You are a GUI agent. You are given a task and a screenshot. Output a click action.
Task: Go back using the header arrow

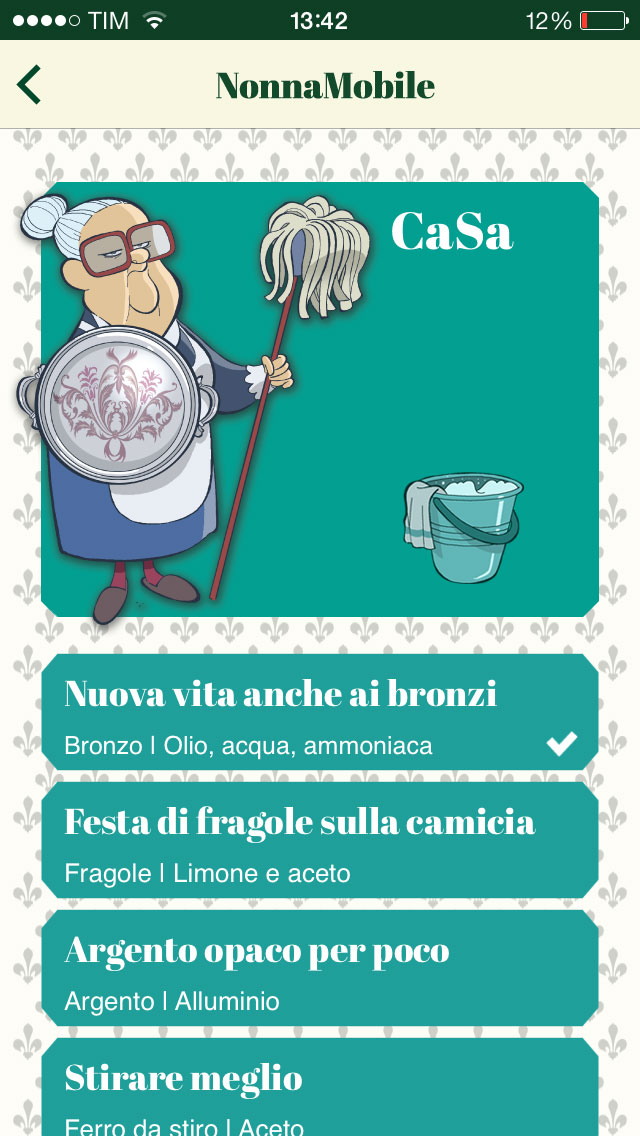pyautogui.click(x=29, y=85)
